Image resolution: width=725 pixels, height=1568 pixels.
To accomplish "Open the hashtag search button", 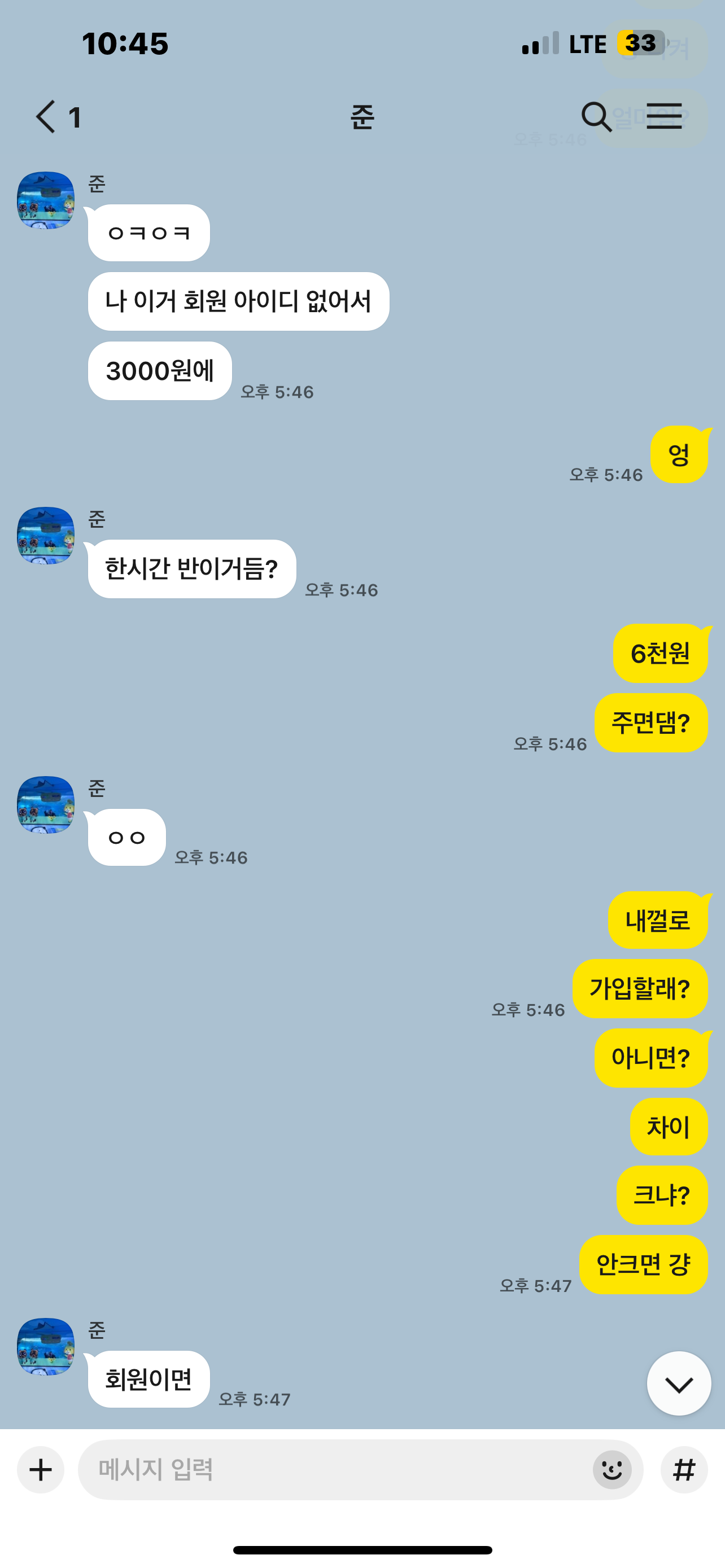I will tap(684, 1470).
